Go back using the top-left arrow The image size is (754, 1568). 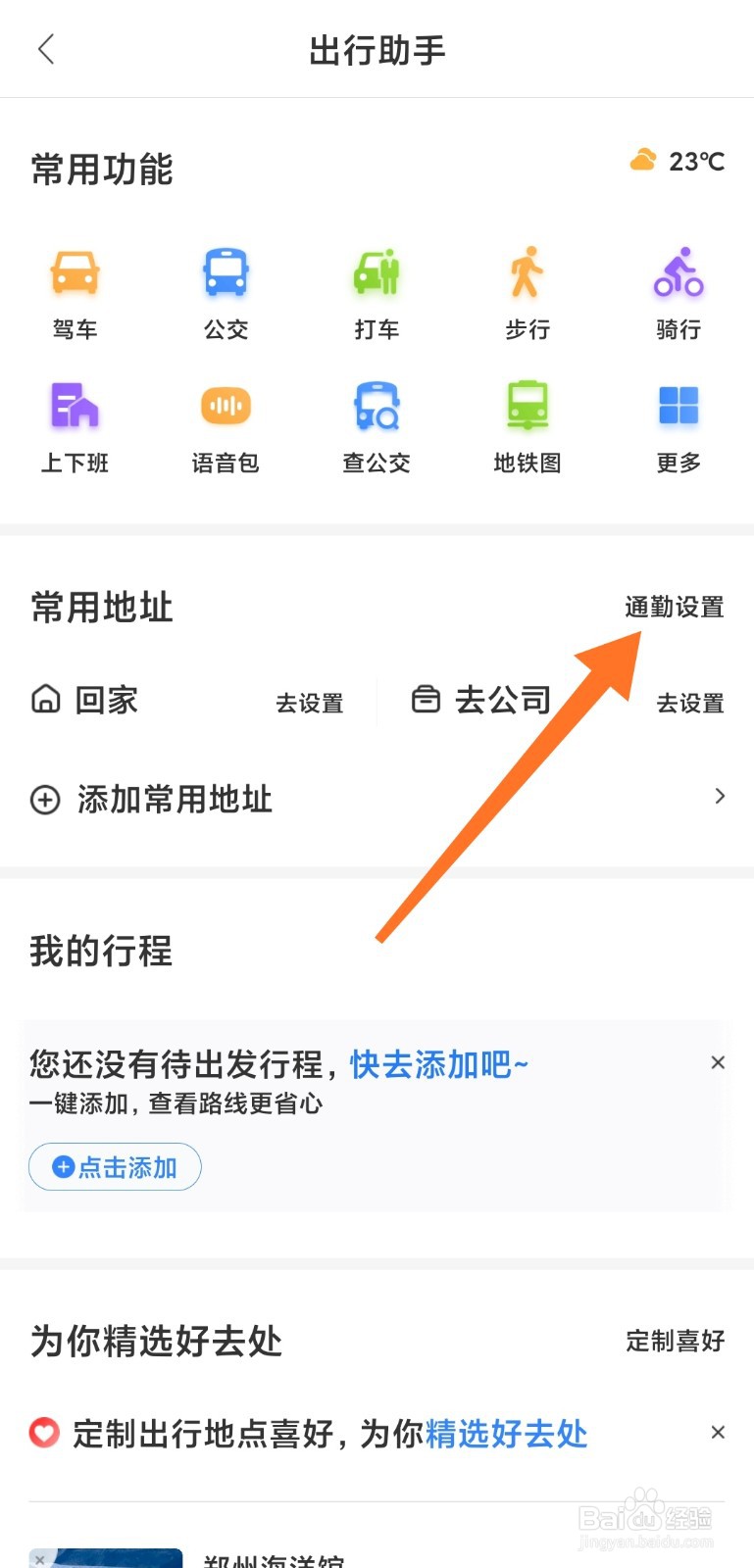click(x=45, y=49)
